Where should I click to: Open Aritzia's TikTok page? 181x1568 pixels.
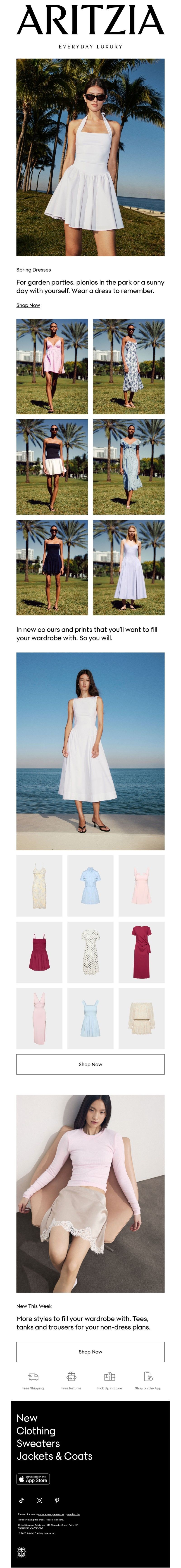[x=21, y=1500]
